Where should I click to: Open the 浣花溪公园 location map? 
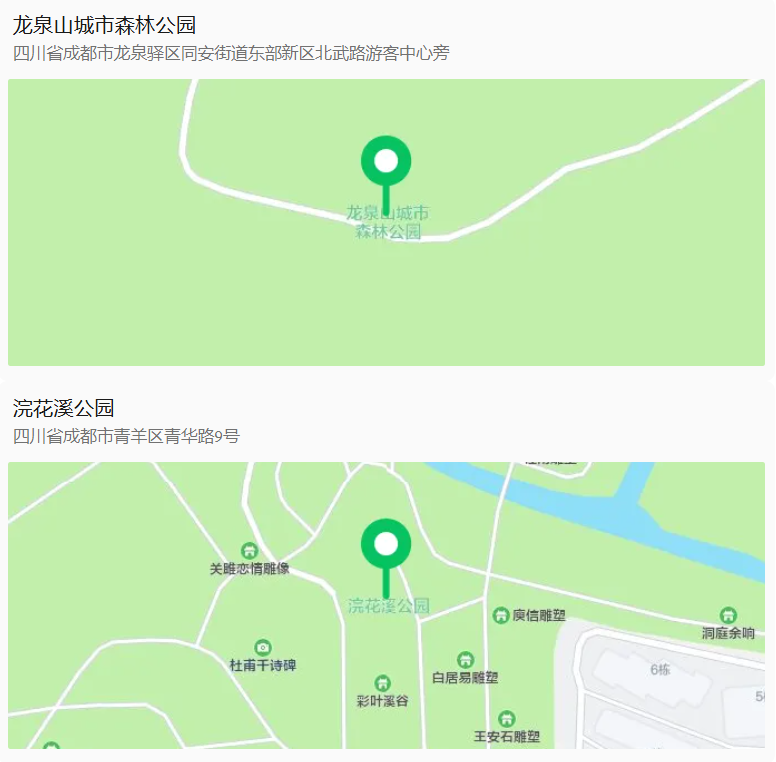coord(386,604)
